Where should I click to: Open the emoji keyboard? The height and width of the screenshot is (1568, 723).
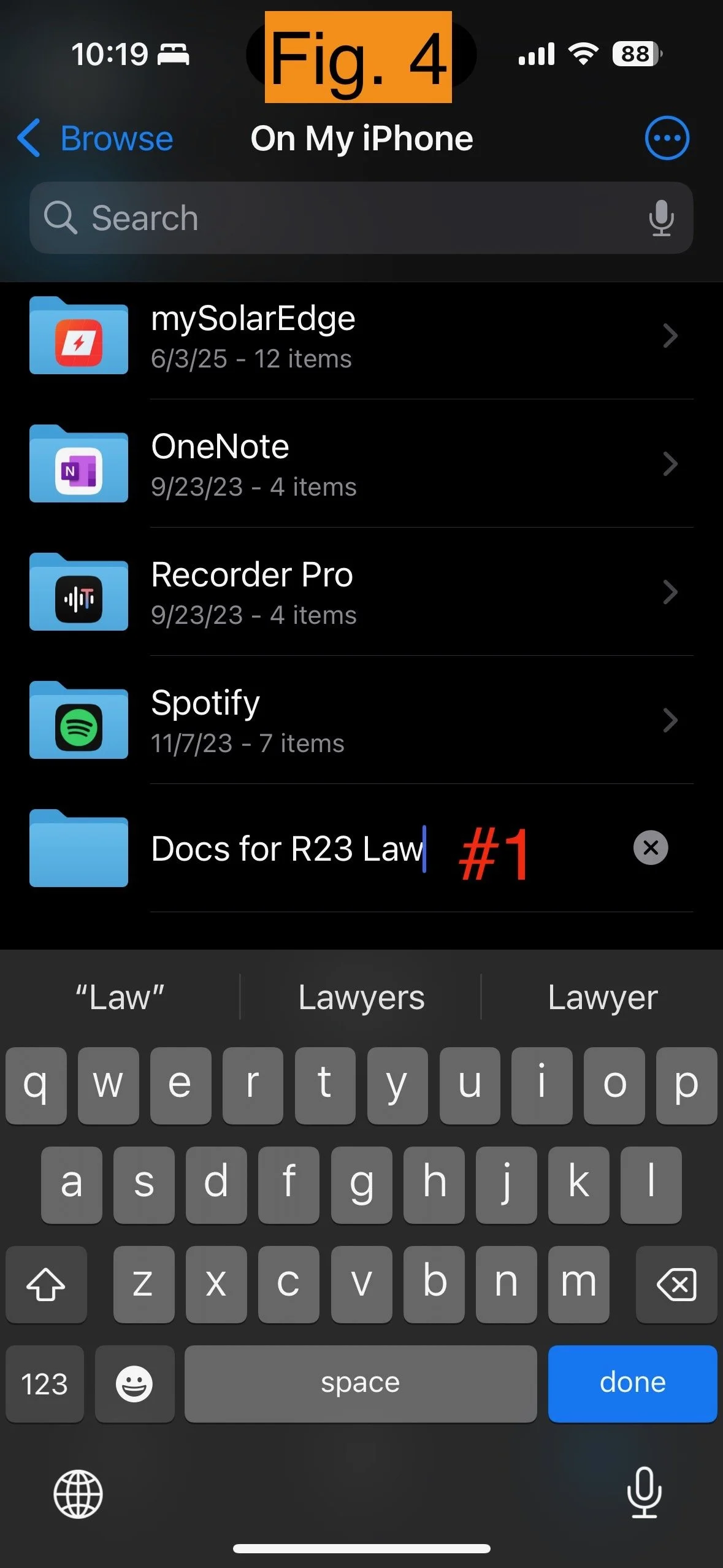point(134,1383)
